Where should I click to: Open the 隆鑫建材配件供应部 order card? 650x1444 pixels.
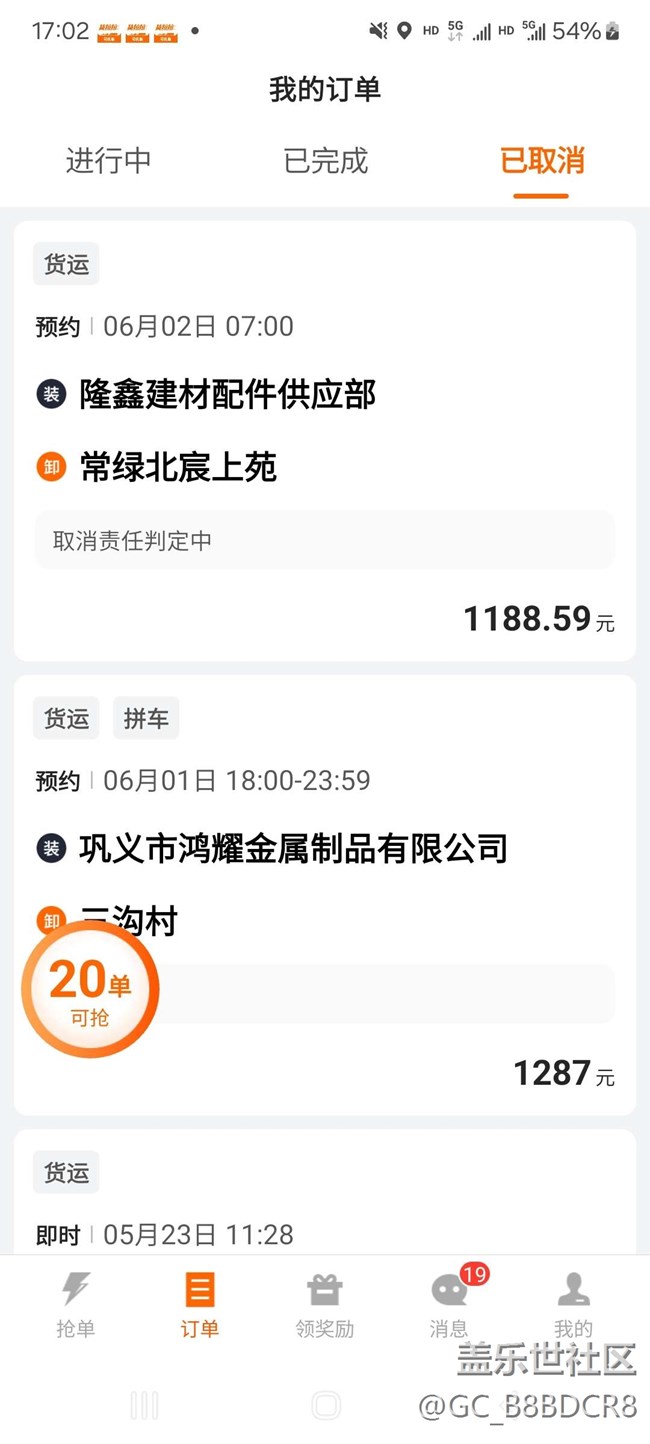pyautogui.click(x=325, y=441)
